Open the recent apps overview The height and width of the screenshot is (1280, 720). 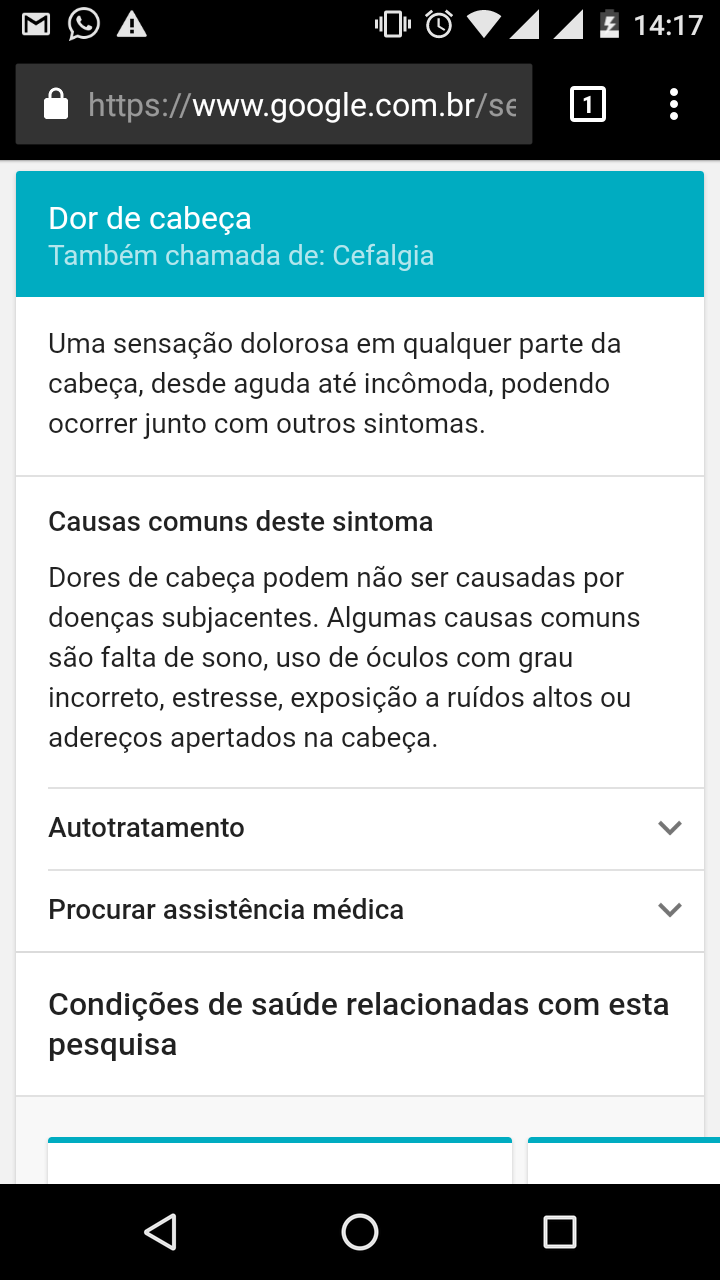tap(560, 1232)
